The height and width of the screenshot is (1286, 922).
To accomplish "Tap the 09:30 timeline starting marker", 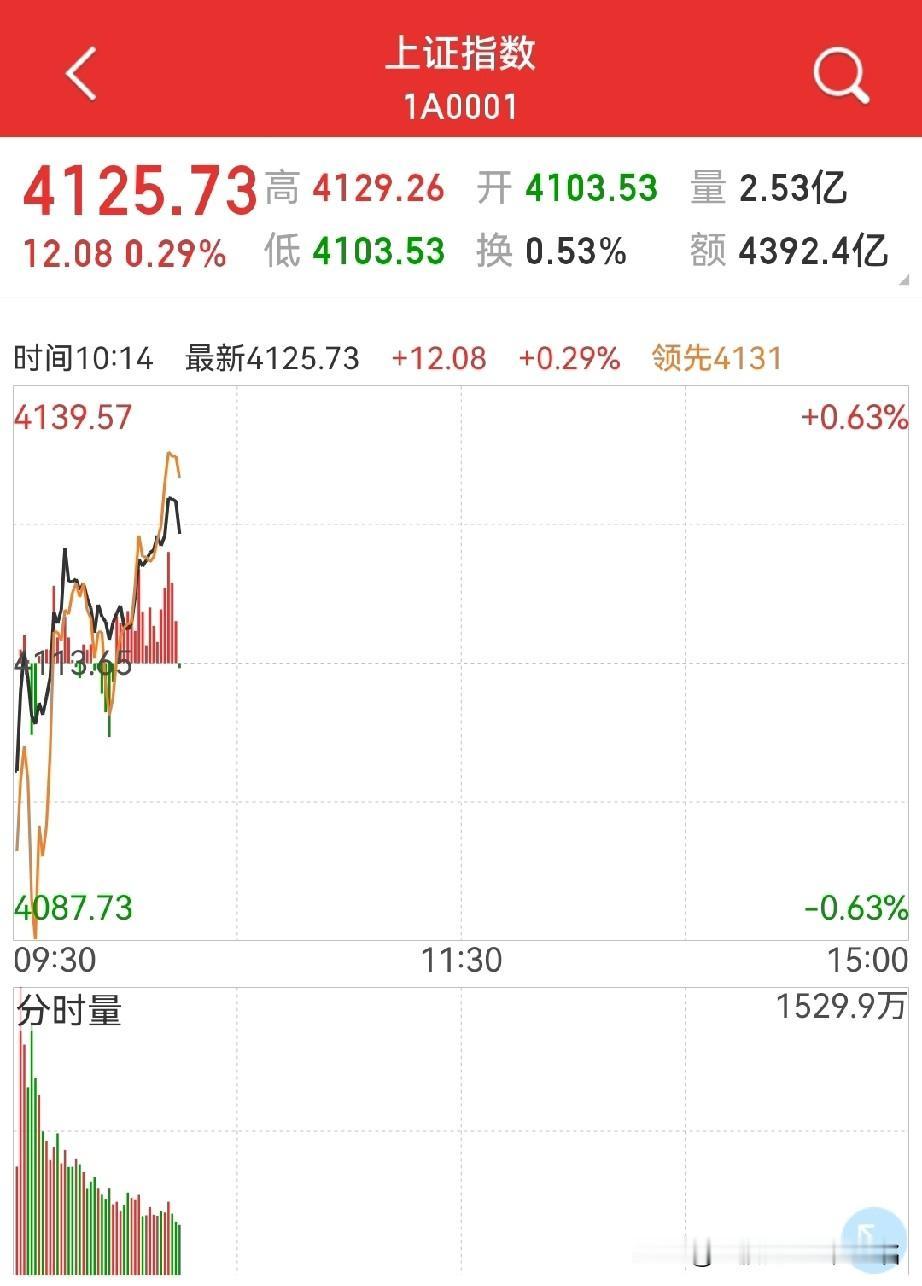I will pyautogui.click(x=55, y=961).
